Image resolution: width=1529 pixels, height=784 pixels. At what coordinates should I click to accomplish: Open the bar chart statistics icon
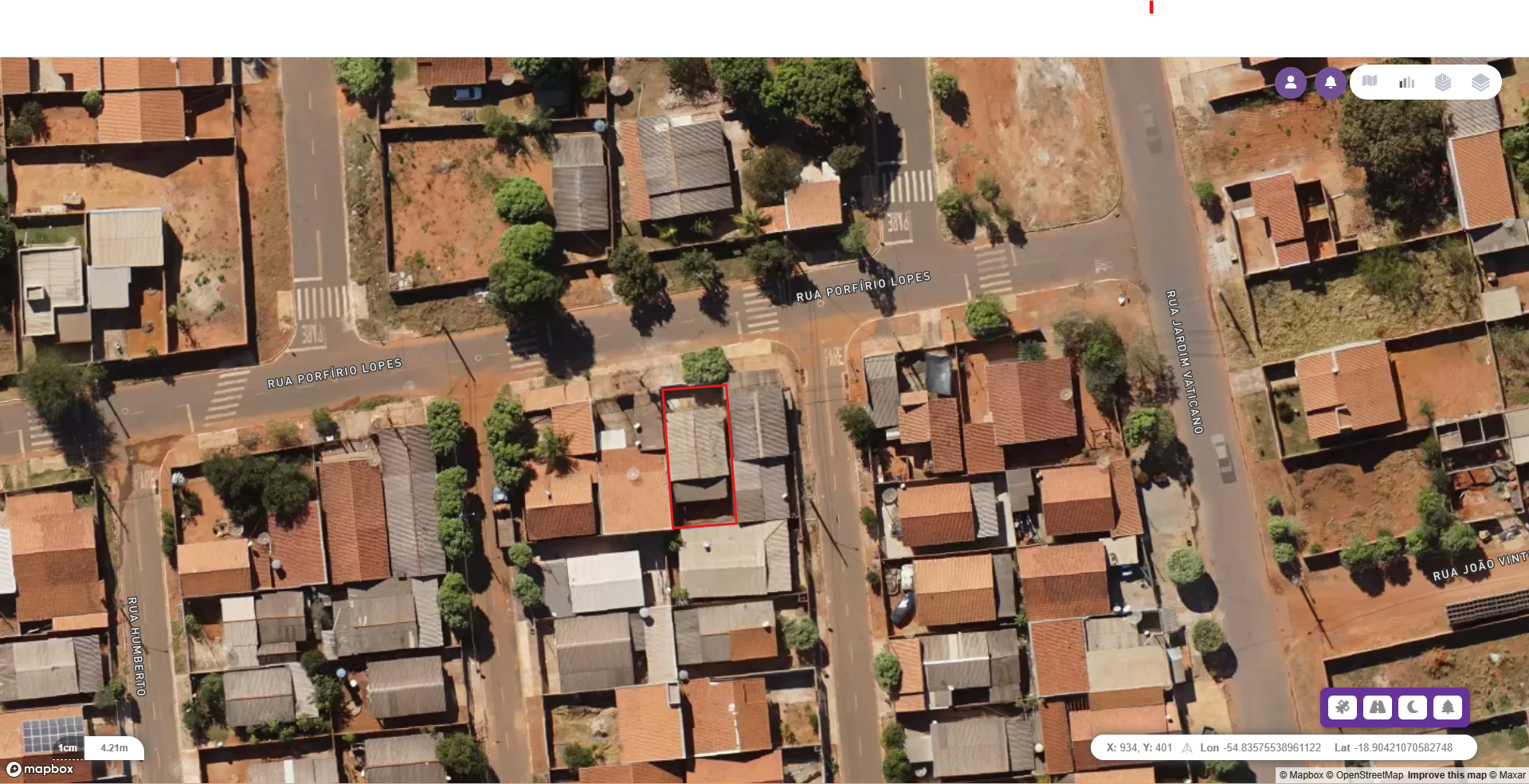coord(1406,82)
